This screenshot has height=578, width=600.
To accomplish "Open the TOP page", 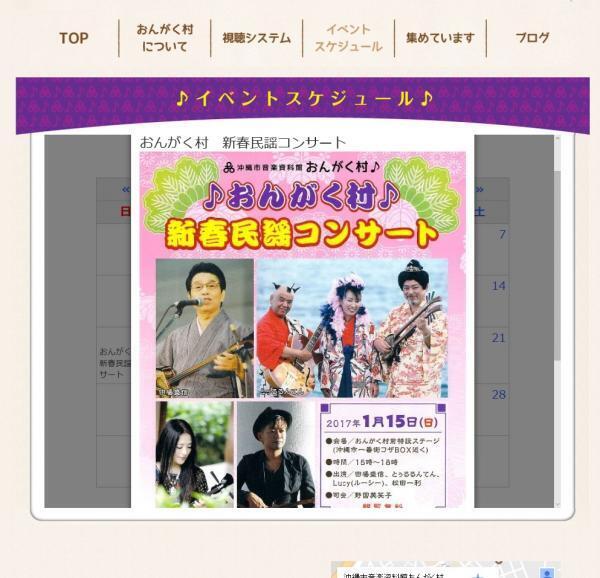I will 73,38.
